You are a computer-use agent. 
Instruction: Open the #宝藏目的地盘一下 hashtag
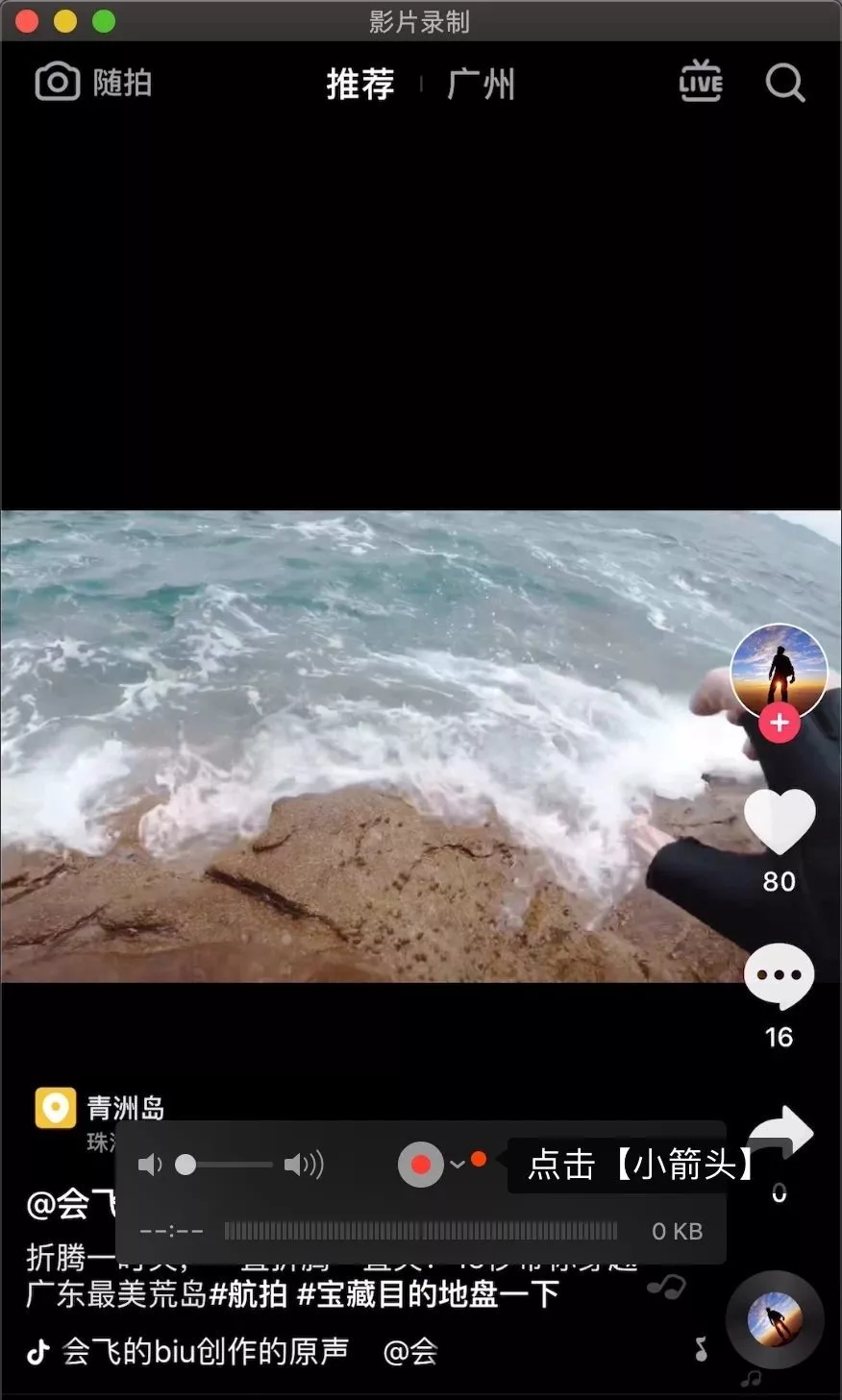[428, 1294]
